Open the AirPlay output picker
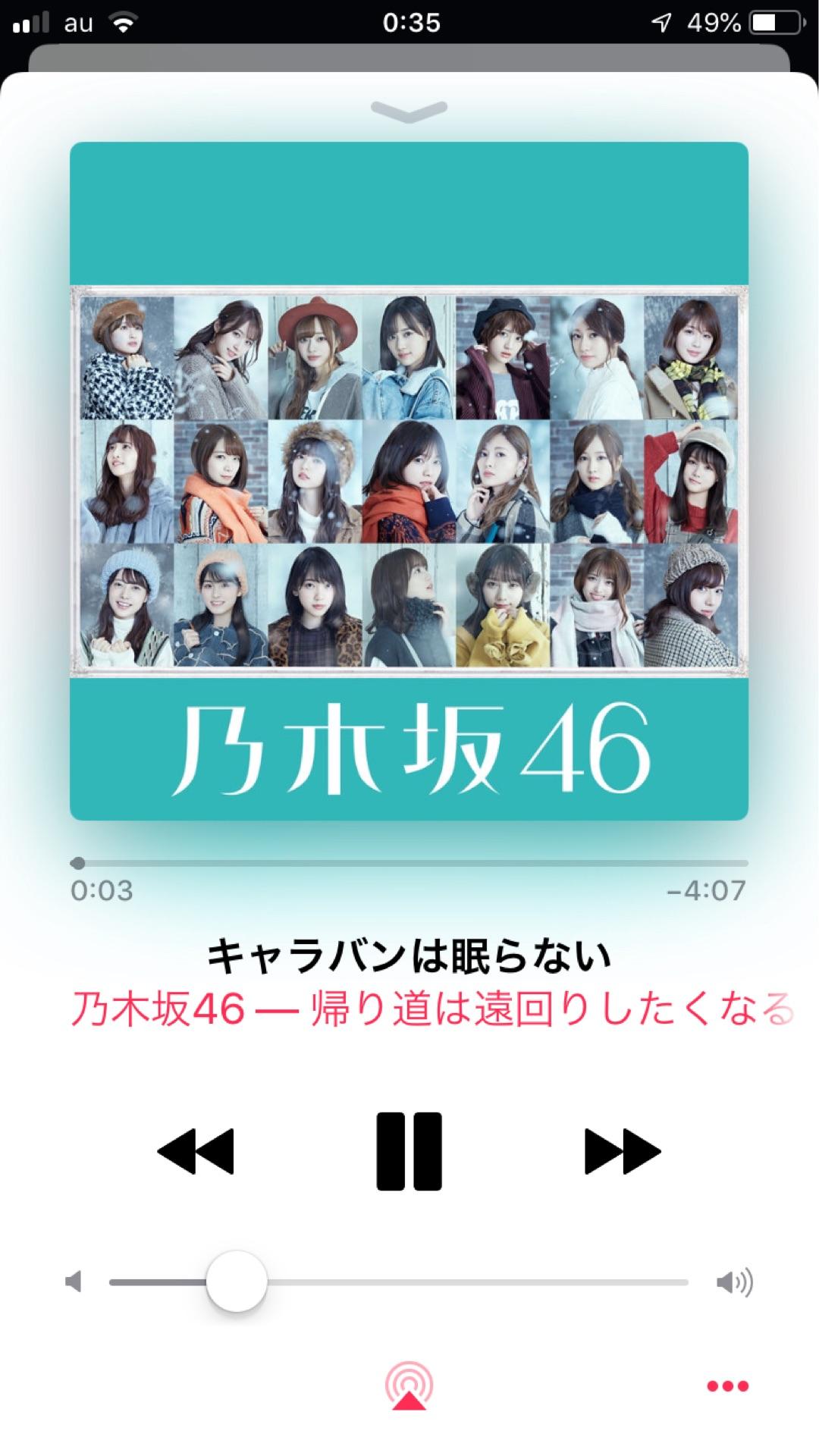Screen dimensions: 819x1456 [x=409, y=1387]
